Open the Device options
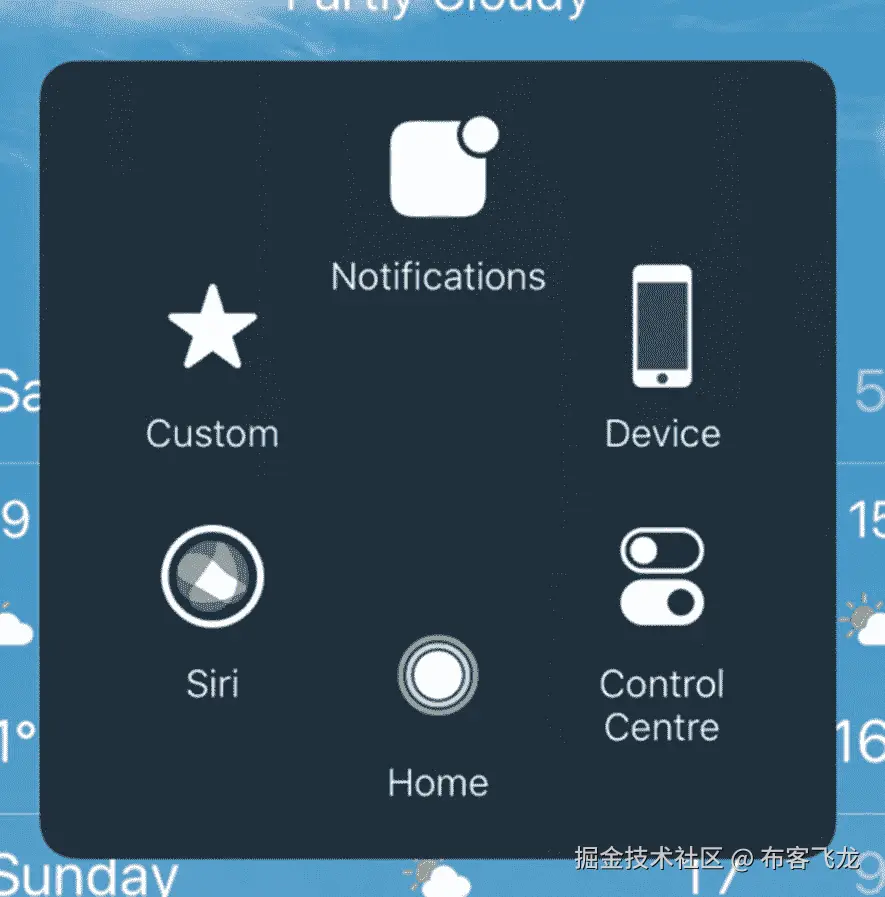Viewport: 885px width, 897px height. pyautogui.click(x=661, y=327)
